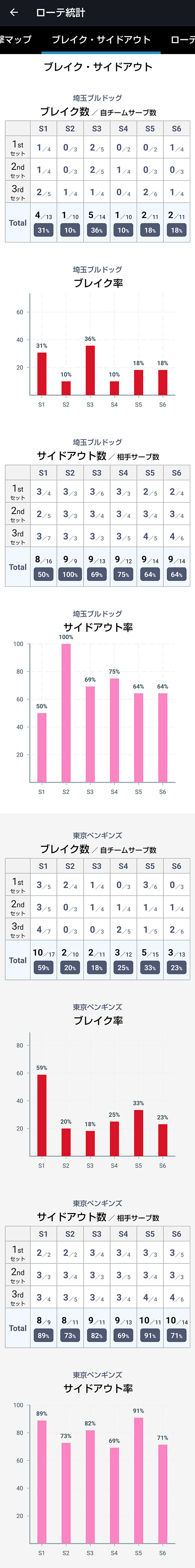Open the partially visible ローテ tab on the right
Viewport: 195px width, 1568px height.
182,40
